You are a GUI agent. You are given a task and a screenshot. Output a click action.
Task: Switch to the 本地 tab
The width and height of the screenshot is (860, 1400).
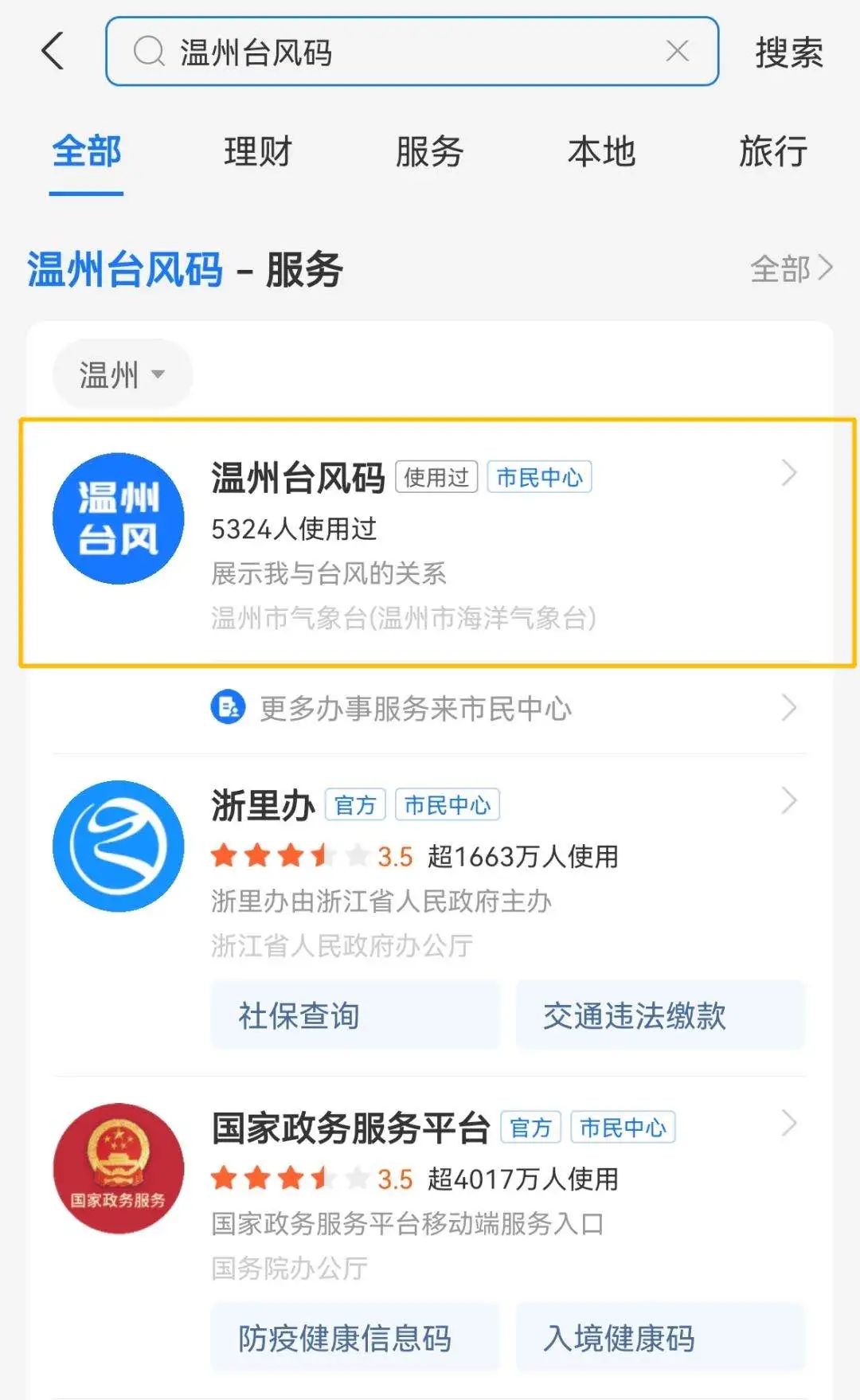(601, 151)
